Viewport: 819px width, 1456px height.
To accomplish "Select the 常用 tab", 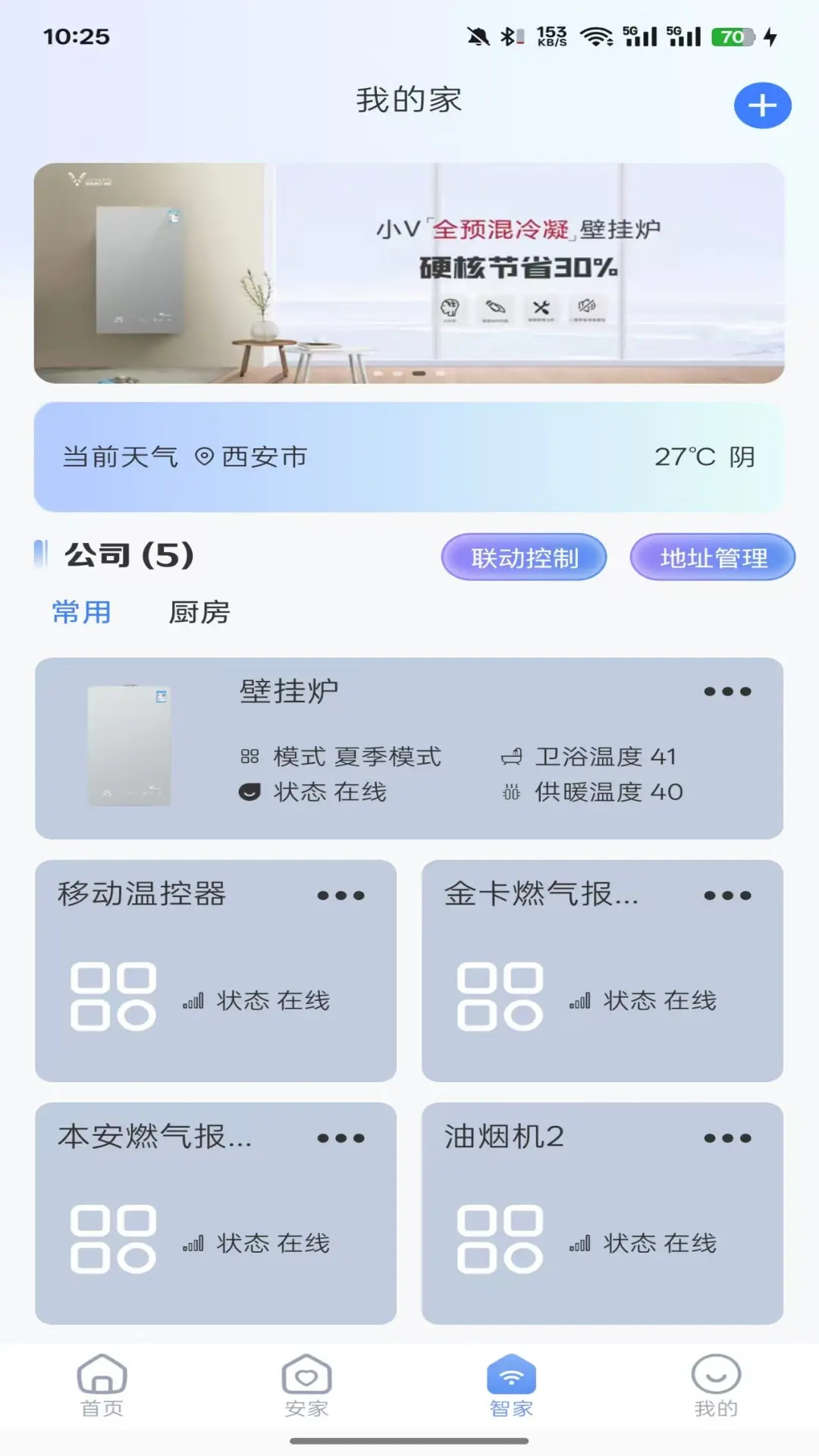I will click(82, 613).
